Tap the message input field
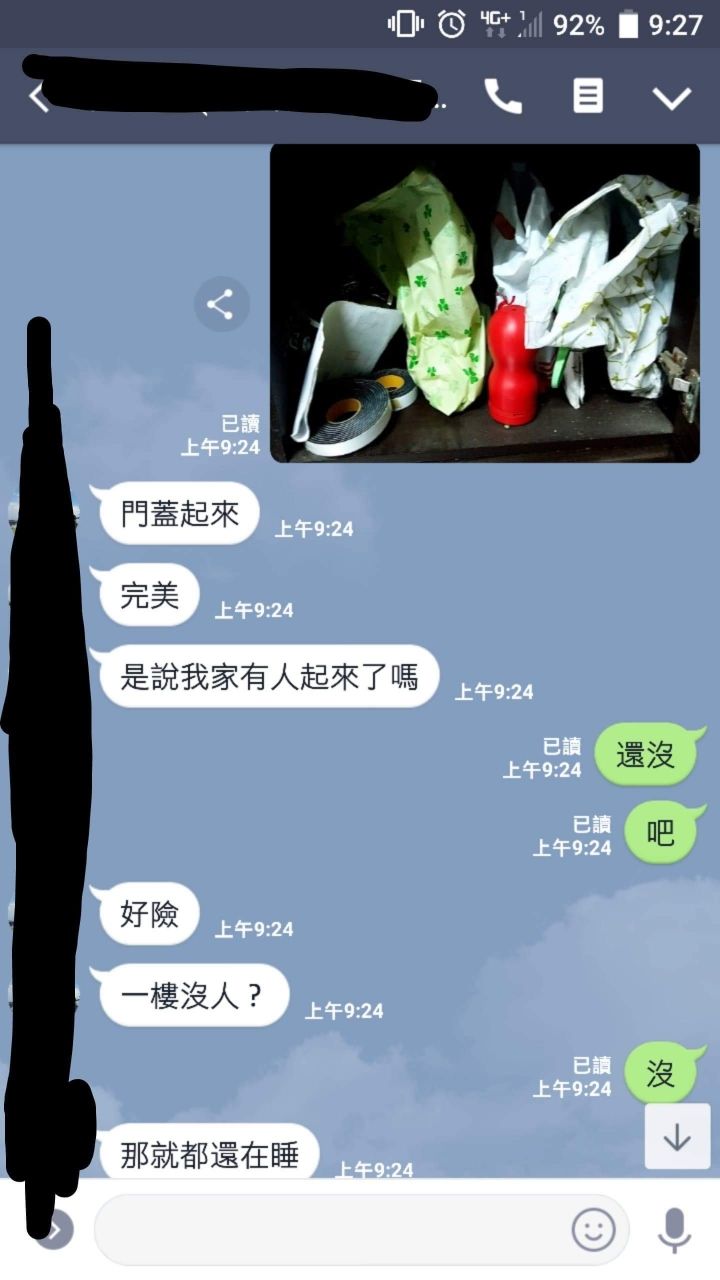This screenshot has width=720, height=1280. tap(330, 1230)
